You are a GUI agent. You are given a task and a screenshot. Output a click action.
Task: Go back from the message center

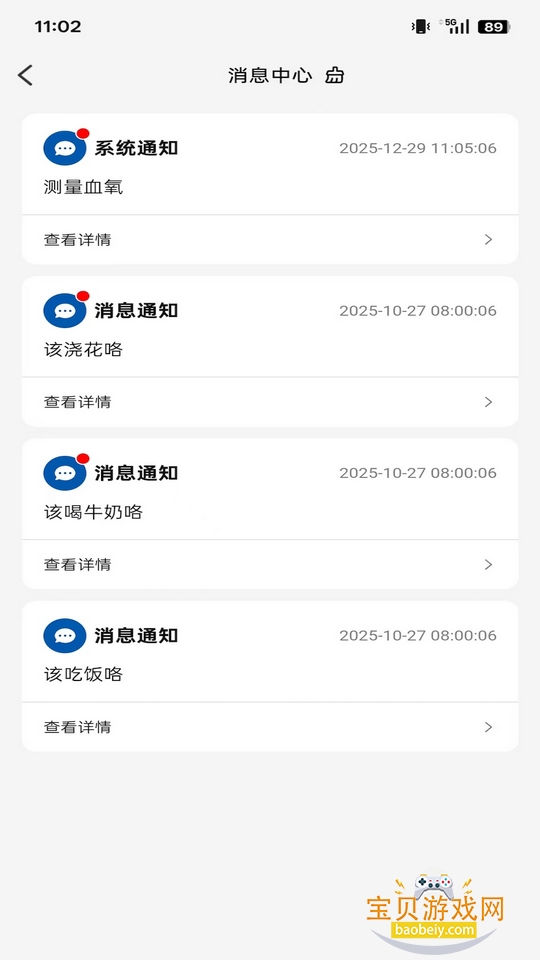click(x=25, y=75)
